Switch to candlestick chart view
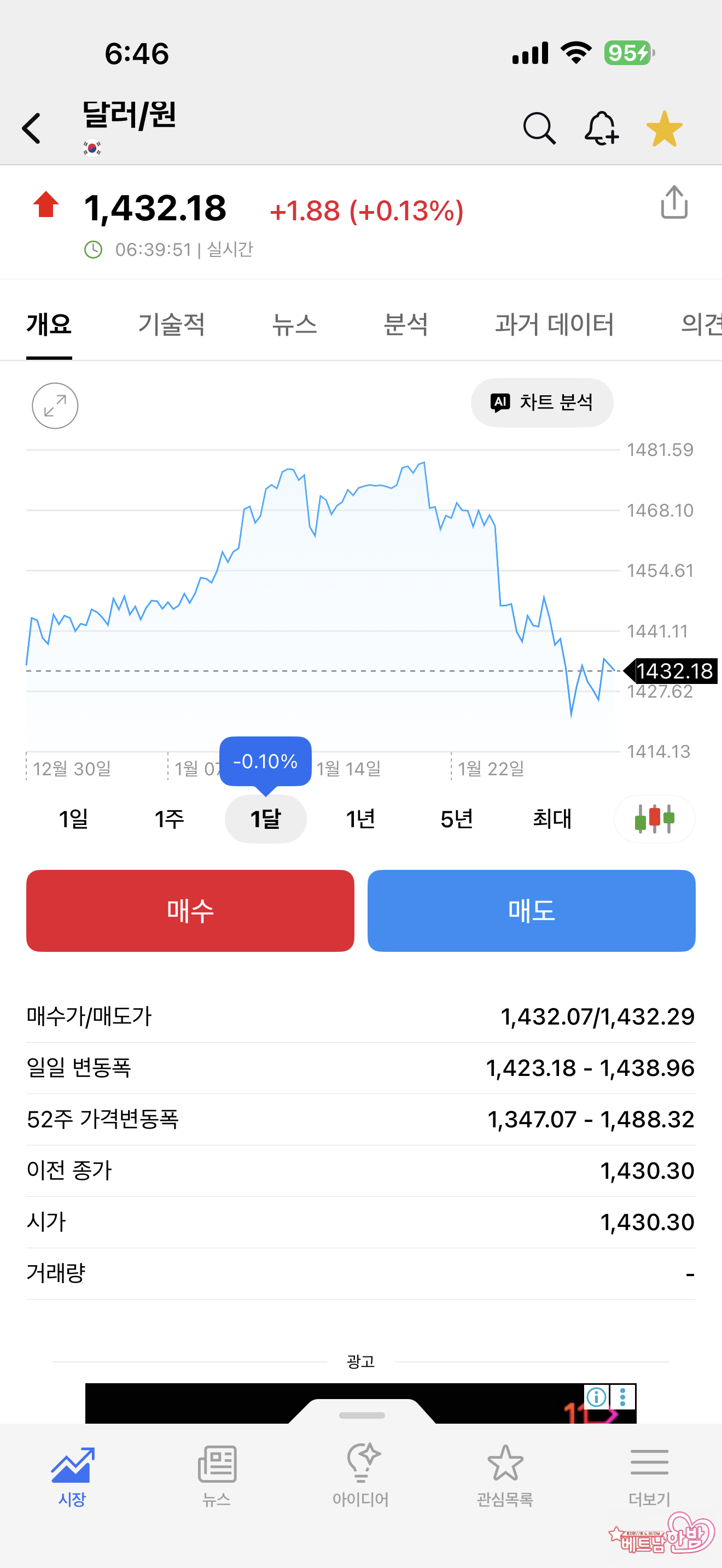This screenshot has width=722, height=1568. coord(654,820)
